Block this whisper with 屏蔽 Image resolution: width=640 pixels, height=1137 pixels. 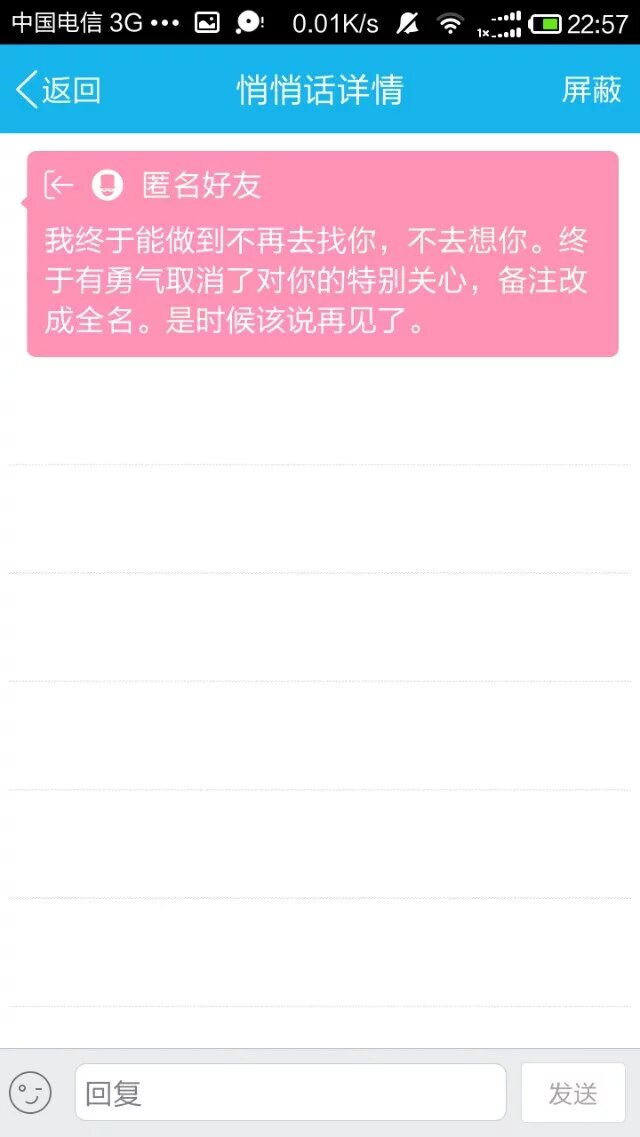pos(591,90)
